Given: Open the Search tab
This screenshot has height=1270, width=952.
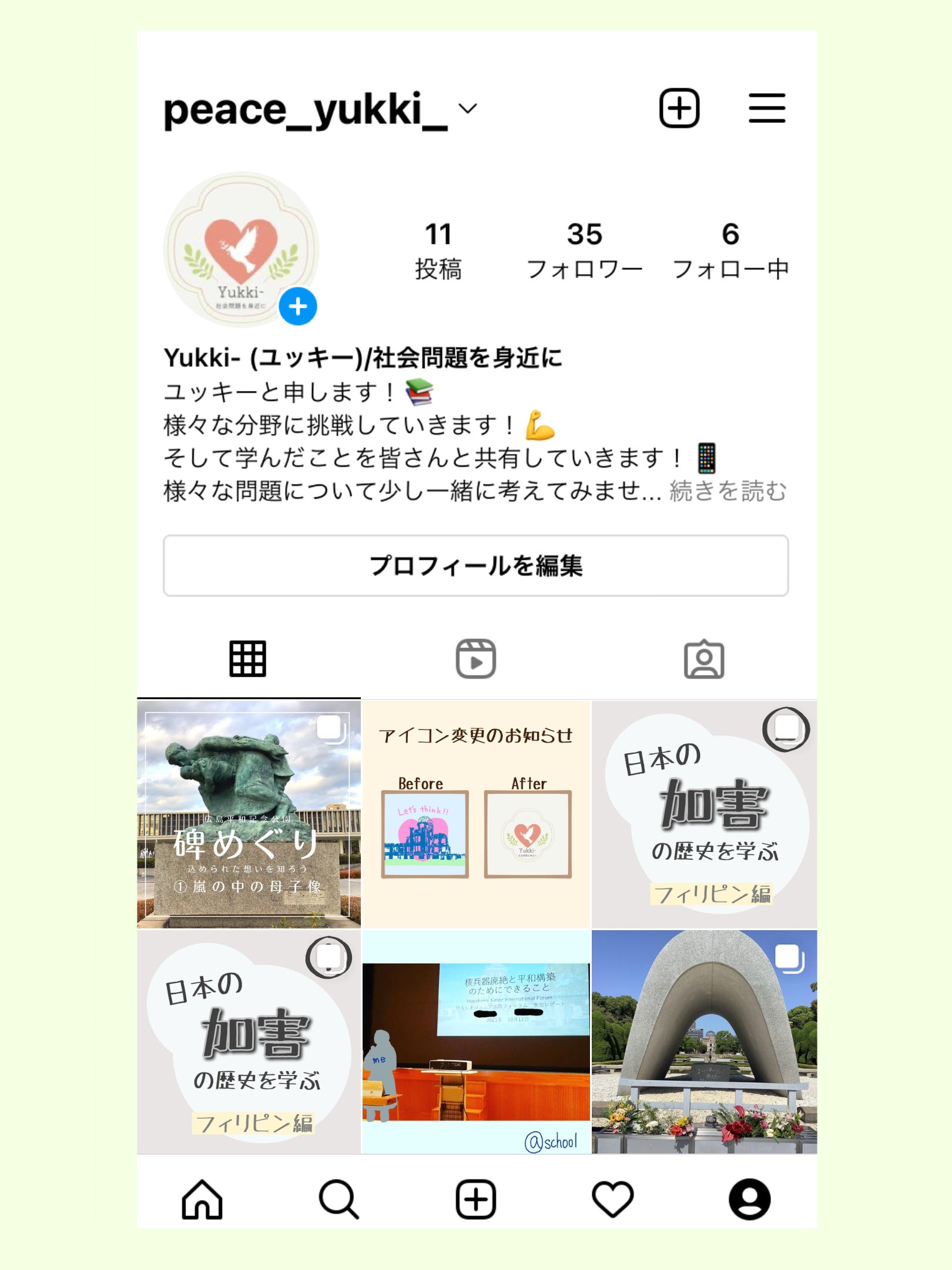Looking at the screenshot, I should point(338,1199).
